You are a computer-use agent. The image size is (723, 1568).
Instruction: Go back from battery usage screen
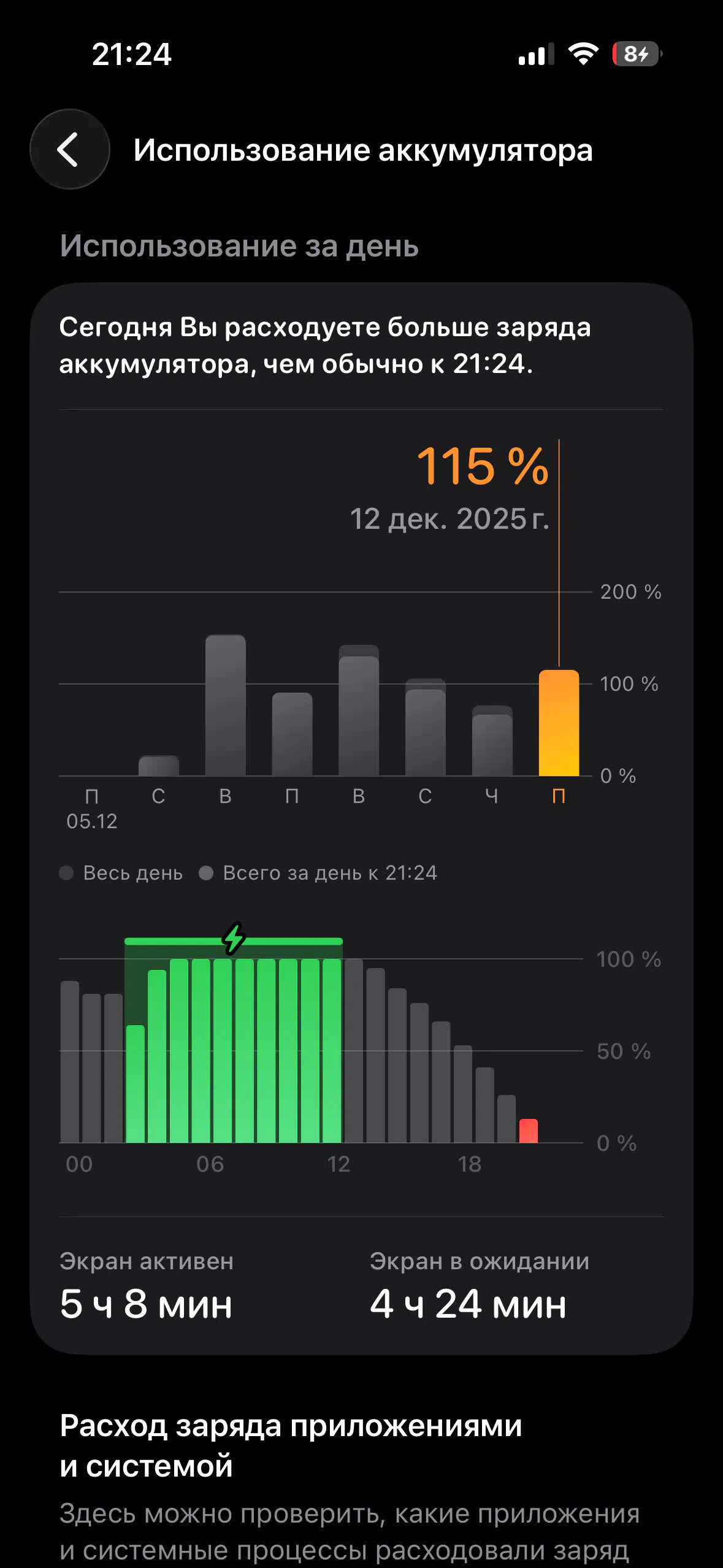(69, 149)
